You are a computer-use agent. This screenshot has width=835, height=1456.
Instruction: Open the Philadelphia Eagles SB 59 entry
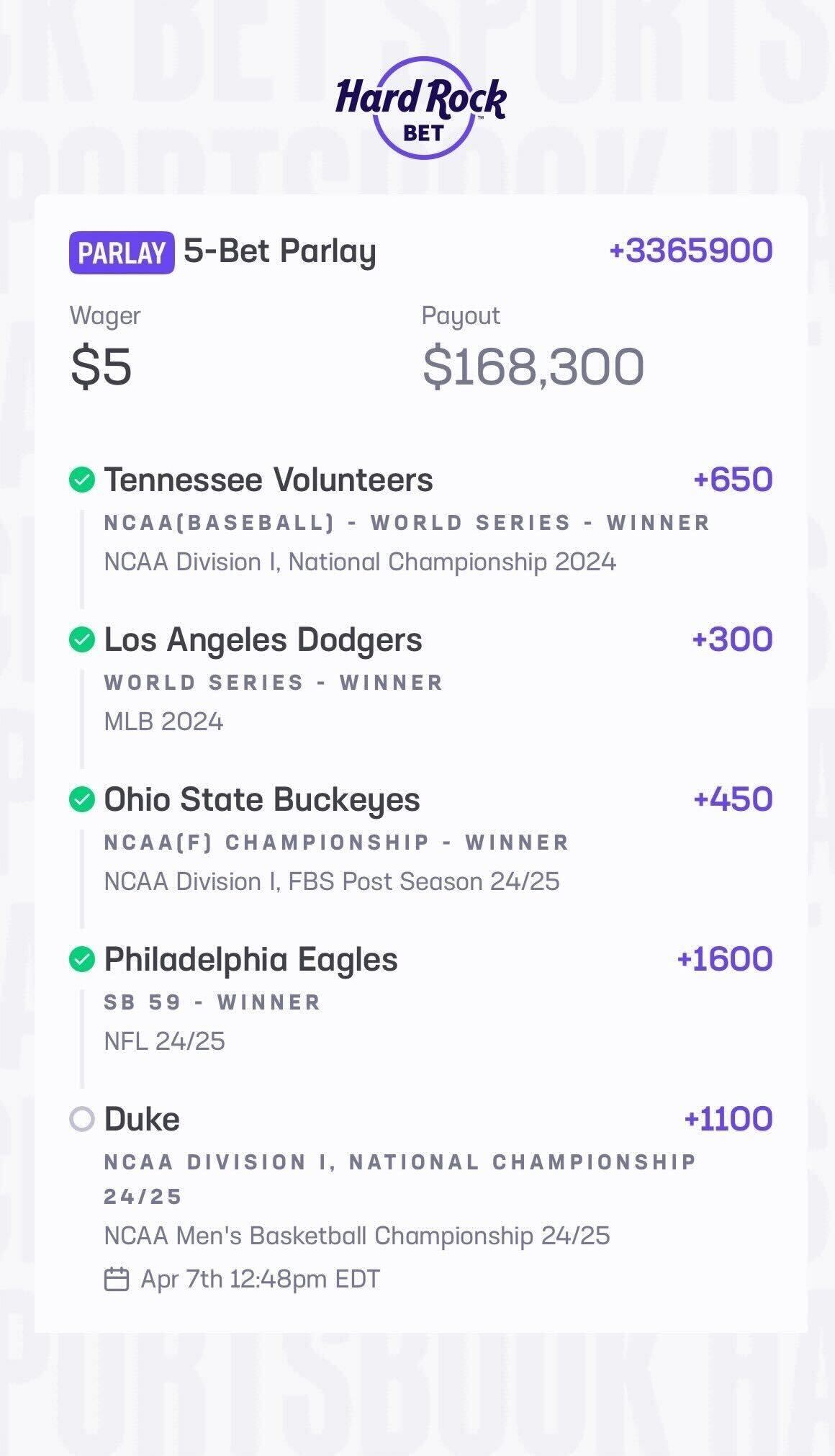(x=250, y=958)
